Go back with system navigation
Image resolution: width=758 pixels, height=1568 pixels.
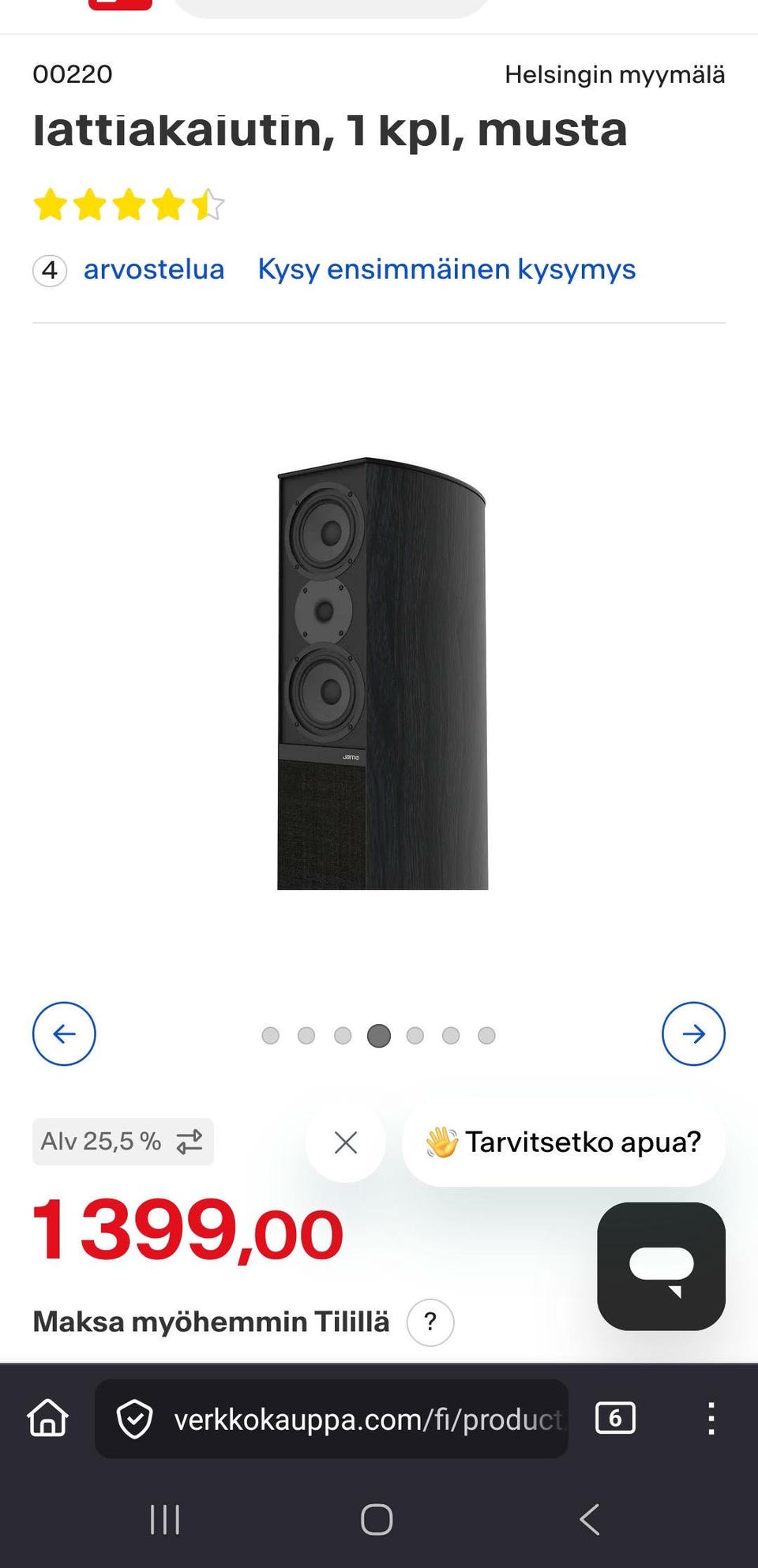tap(590, 1519)
